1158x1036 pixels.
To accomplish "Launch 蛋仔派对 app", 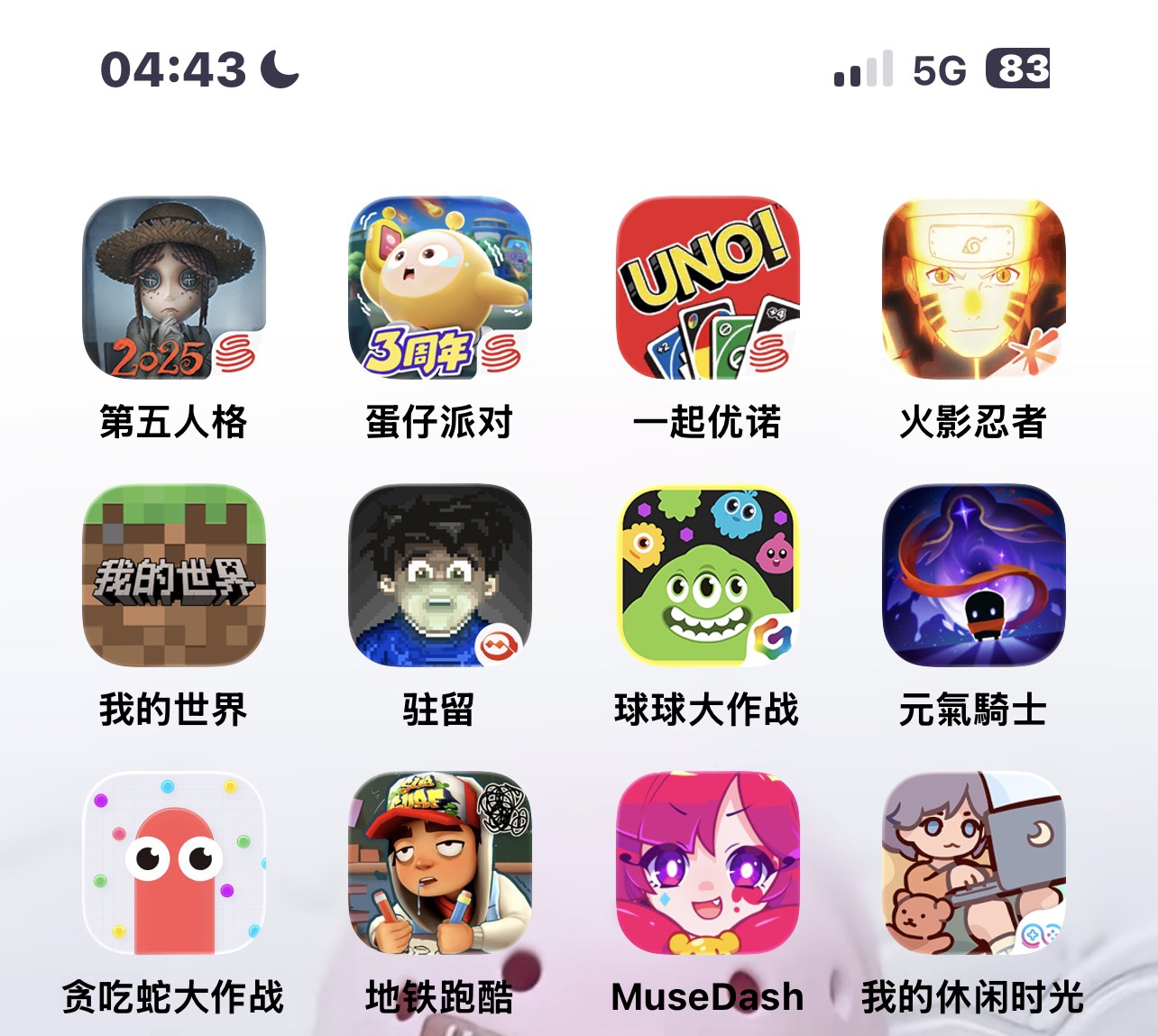I will tap(440, 288).
